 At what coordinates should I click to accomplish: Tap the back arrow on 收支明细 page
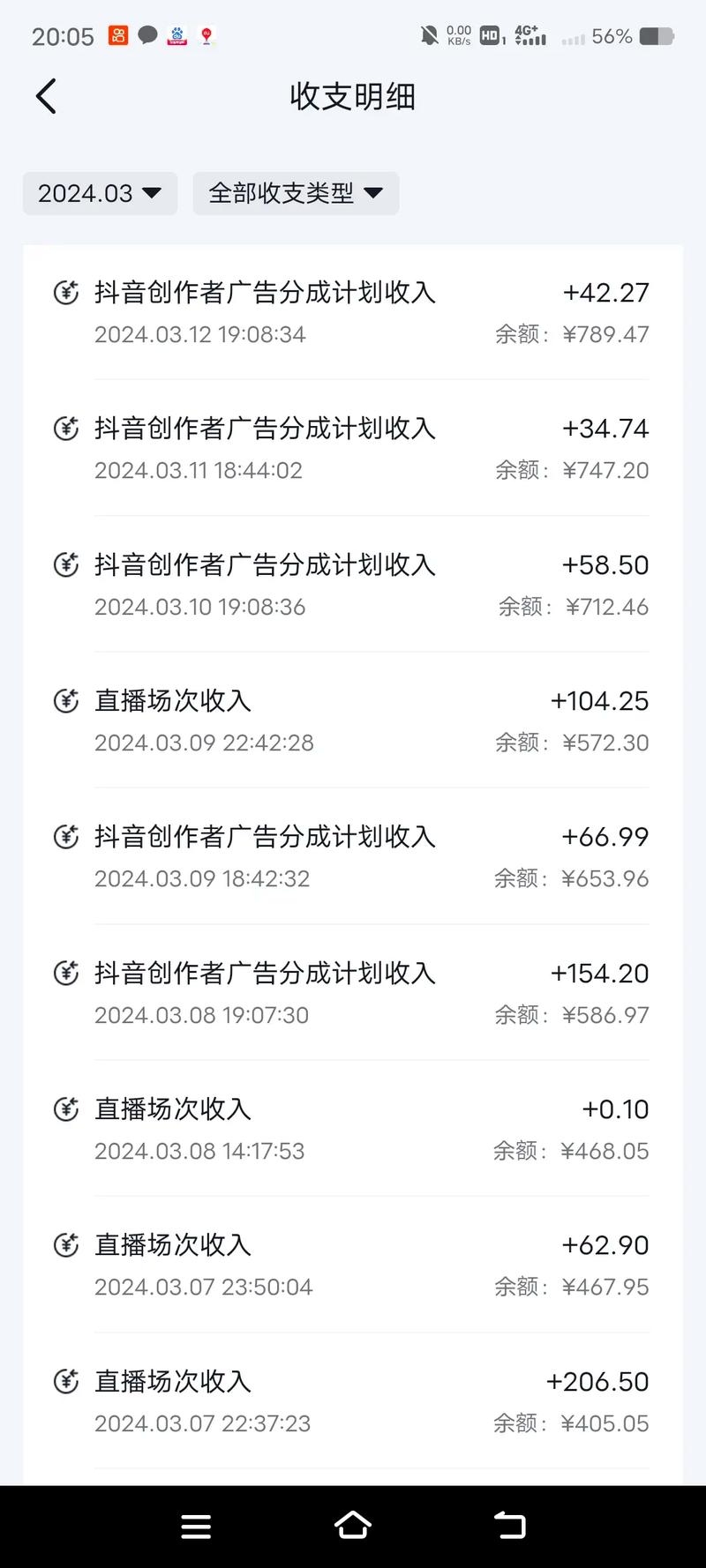click(x=45, y=95)
